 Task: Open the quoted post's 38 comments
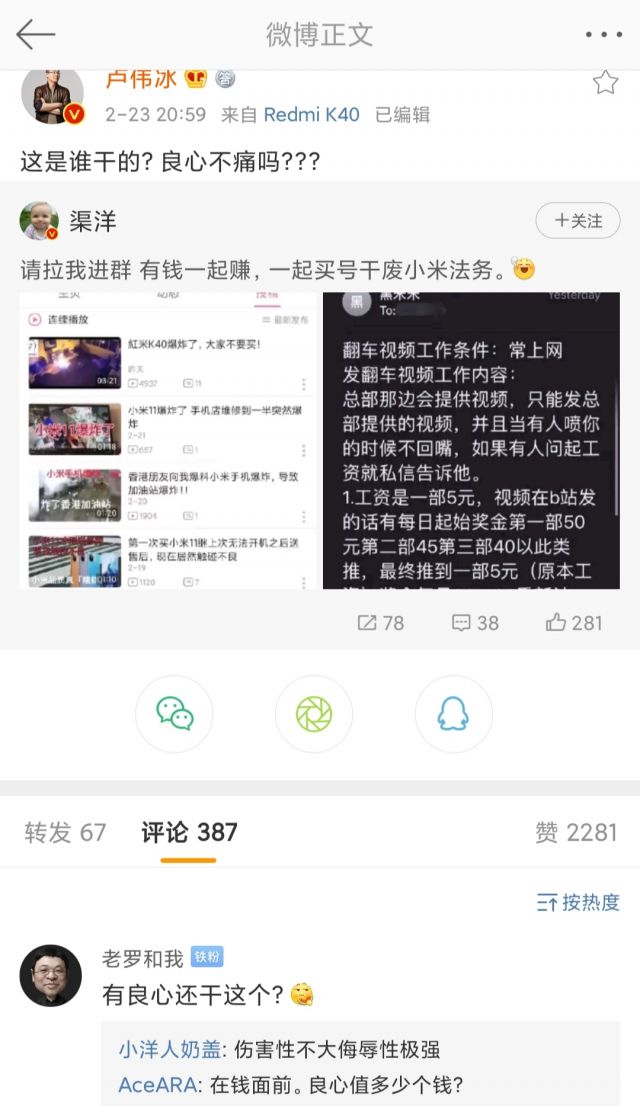(x=475, y=623)
